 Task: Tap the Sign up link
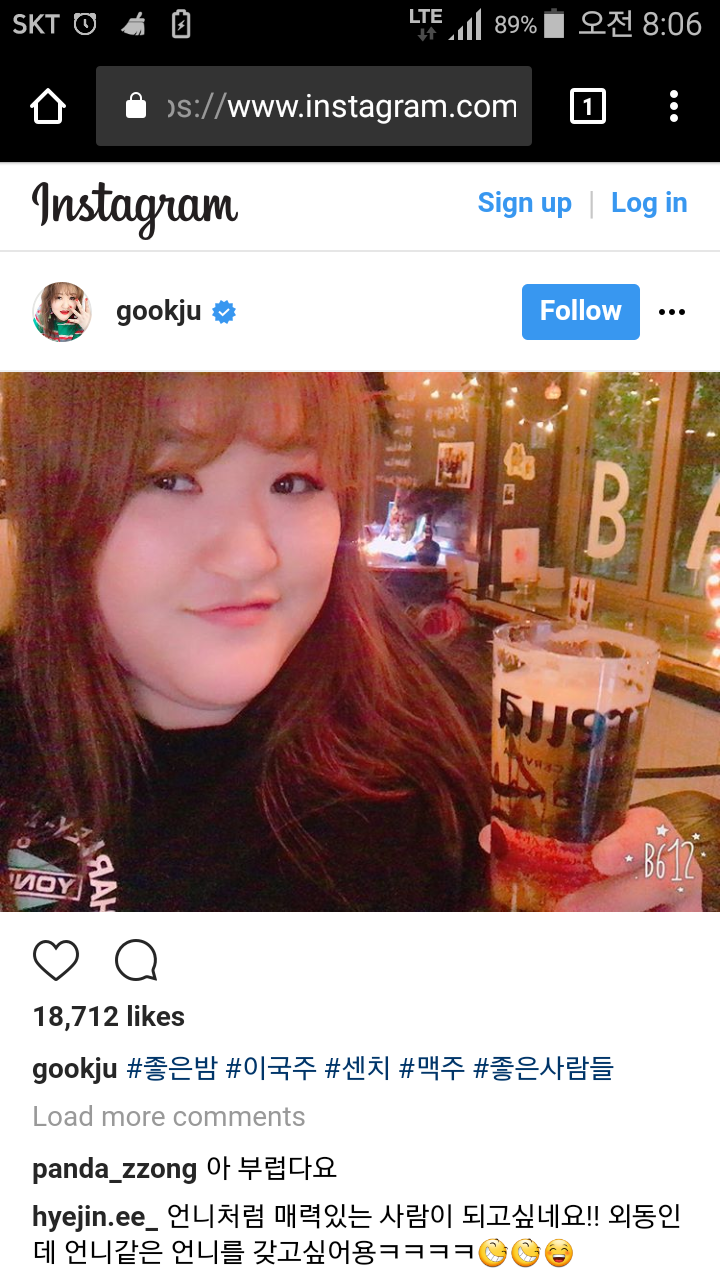(x=524, y=203)
